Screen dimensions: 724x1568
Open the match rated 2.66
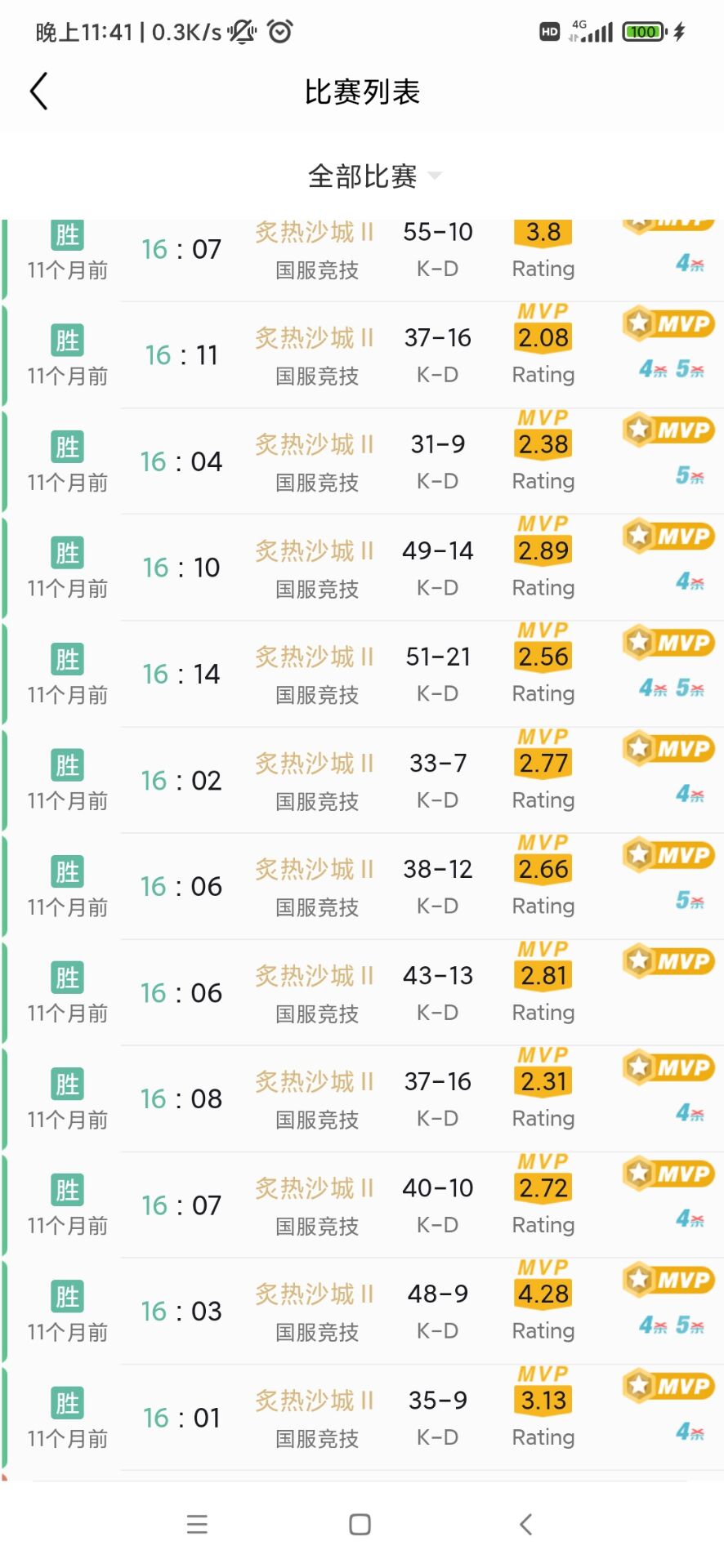[x=362, y=886]
